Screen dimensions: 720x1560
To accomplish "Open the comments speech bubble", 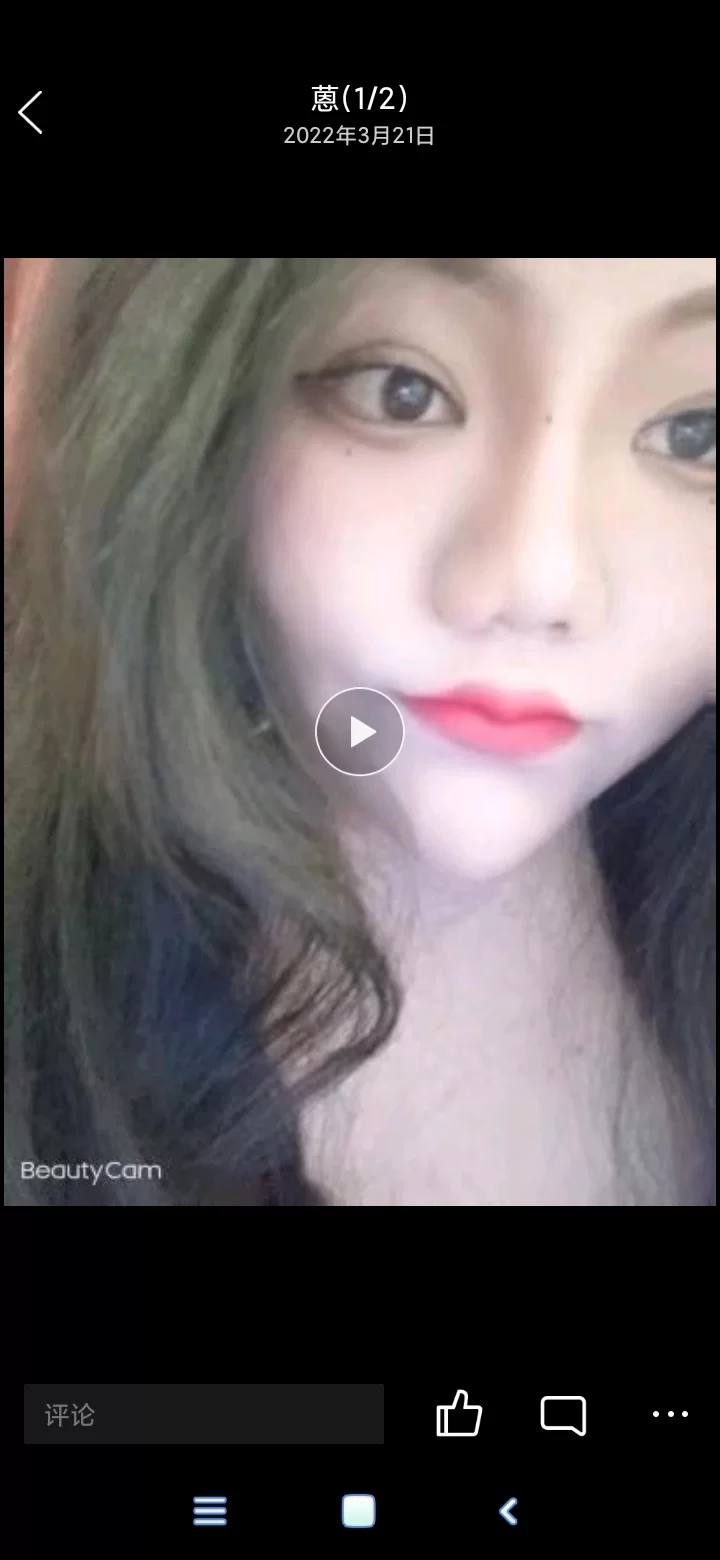I will pos(563,1414).
